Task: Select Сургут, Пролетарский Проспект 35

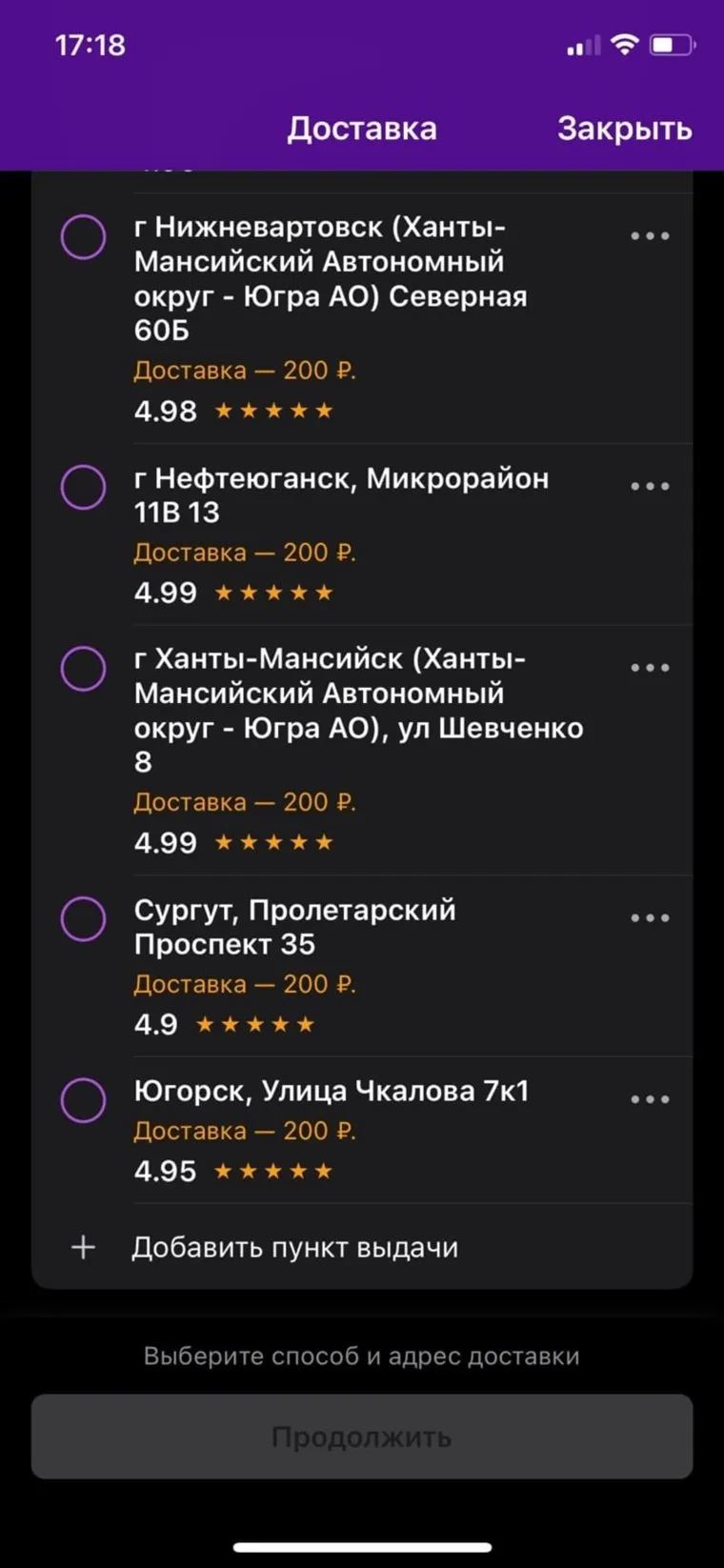Action: coord(84,918)
